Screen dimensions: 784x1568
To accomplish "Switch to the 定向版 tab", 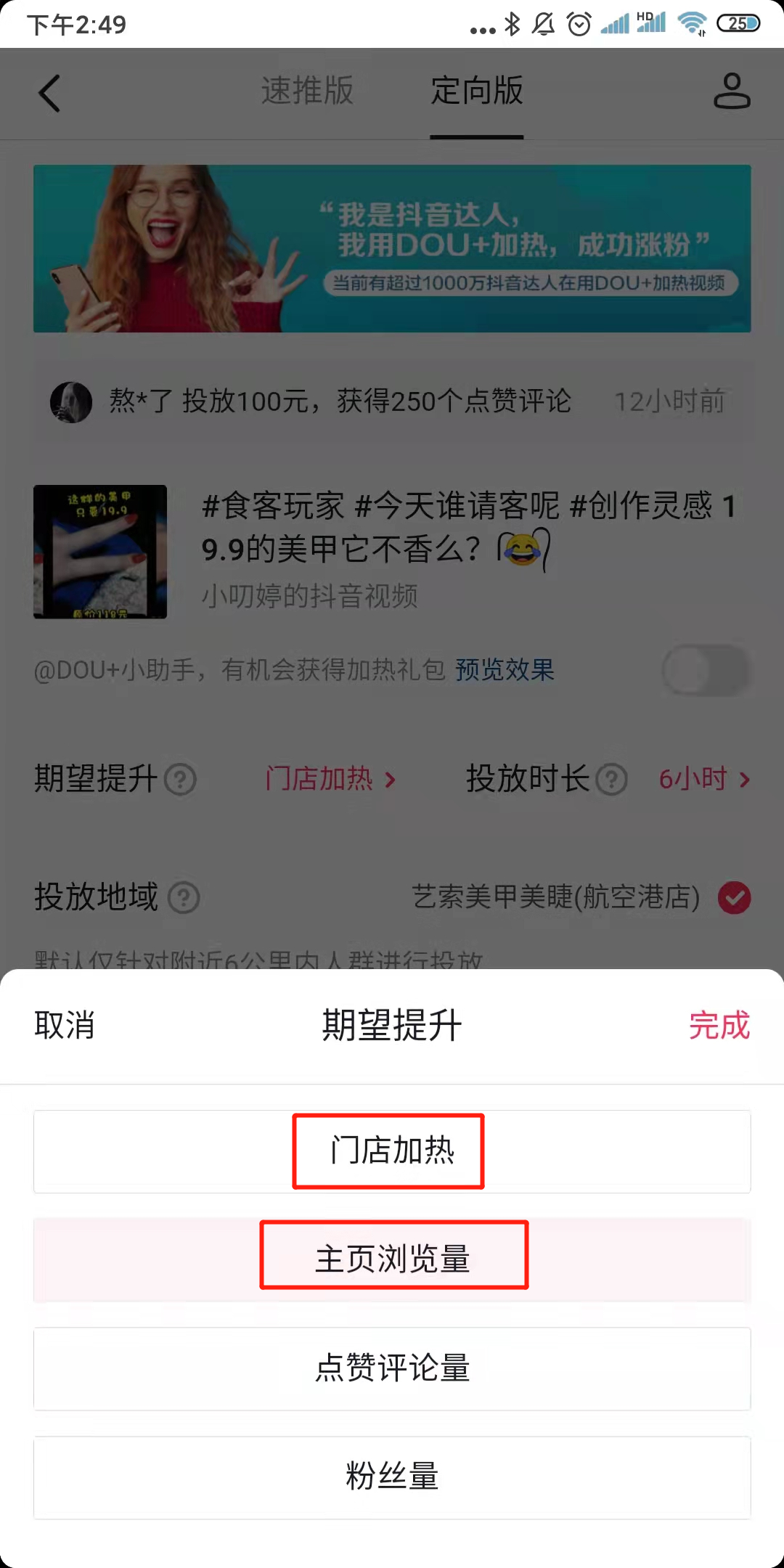I will 476,91.
